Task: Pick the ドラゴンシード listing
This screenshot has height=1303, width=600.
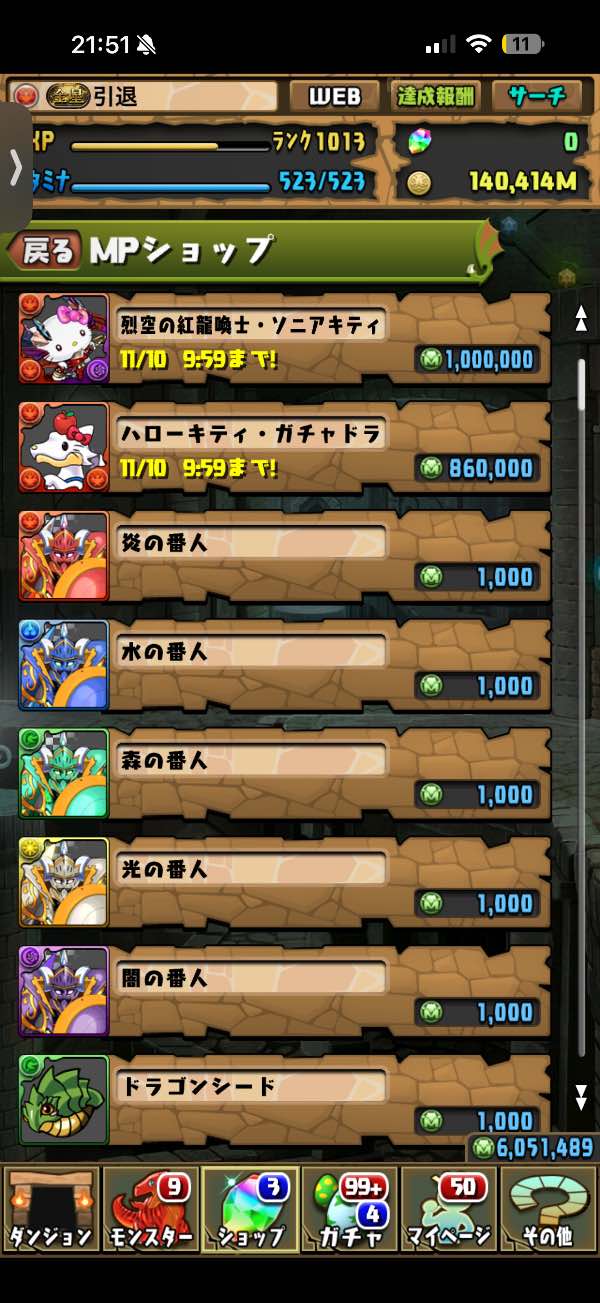Action: point(285,1100)
